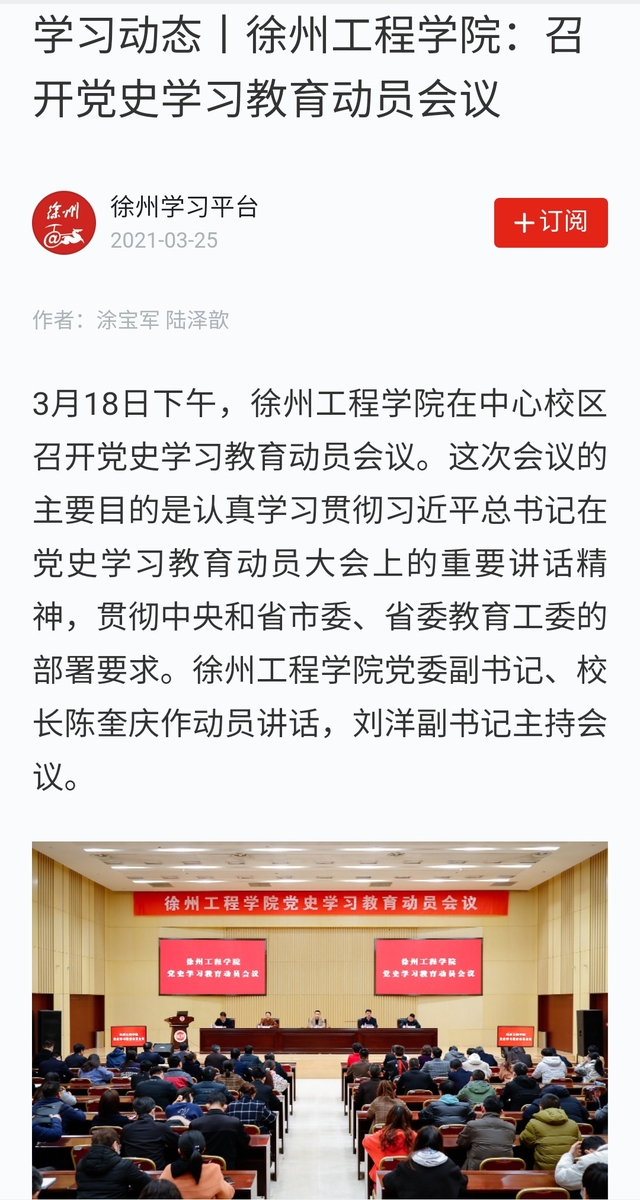View the meeting photo in full
640x1200 pixels.
coord(320,1020)
